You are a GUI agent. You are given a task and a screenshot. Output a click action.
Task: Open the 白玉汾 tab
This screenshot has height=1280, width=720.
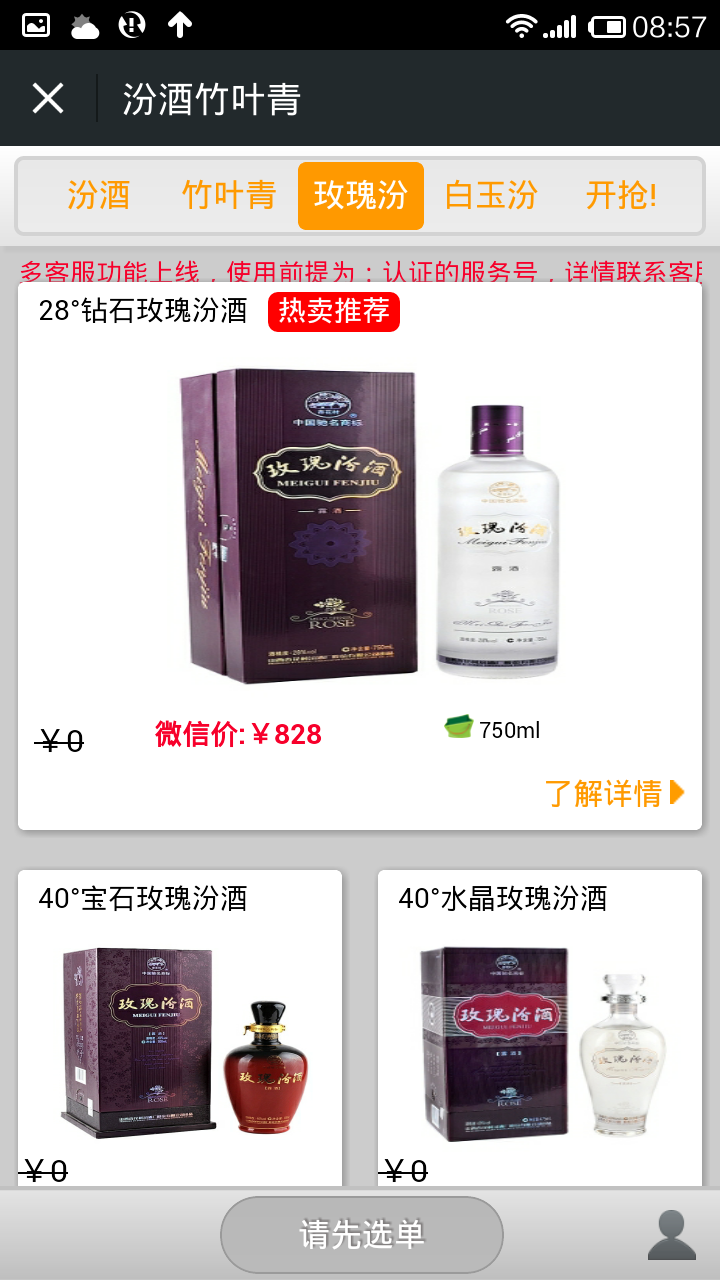[491, 195]
